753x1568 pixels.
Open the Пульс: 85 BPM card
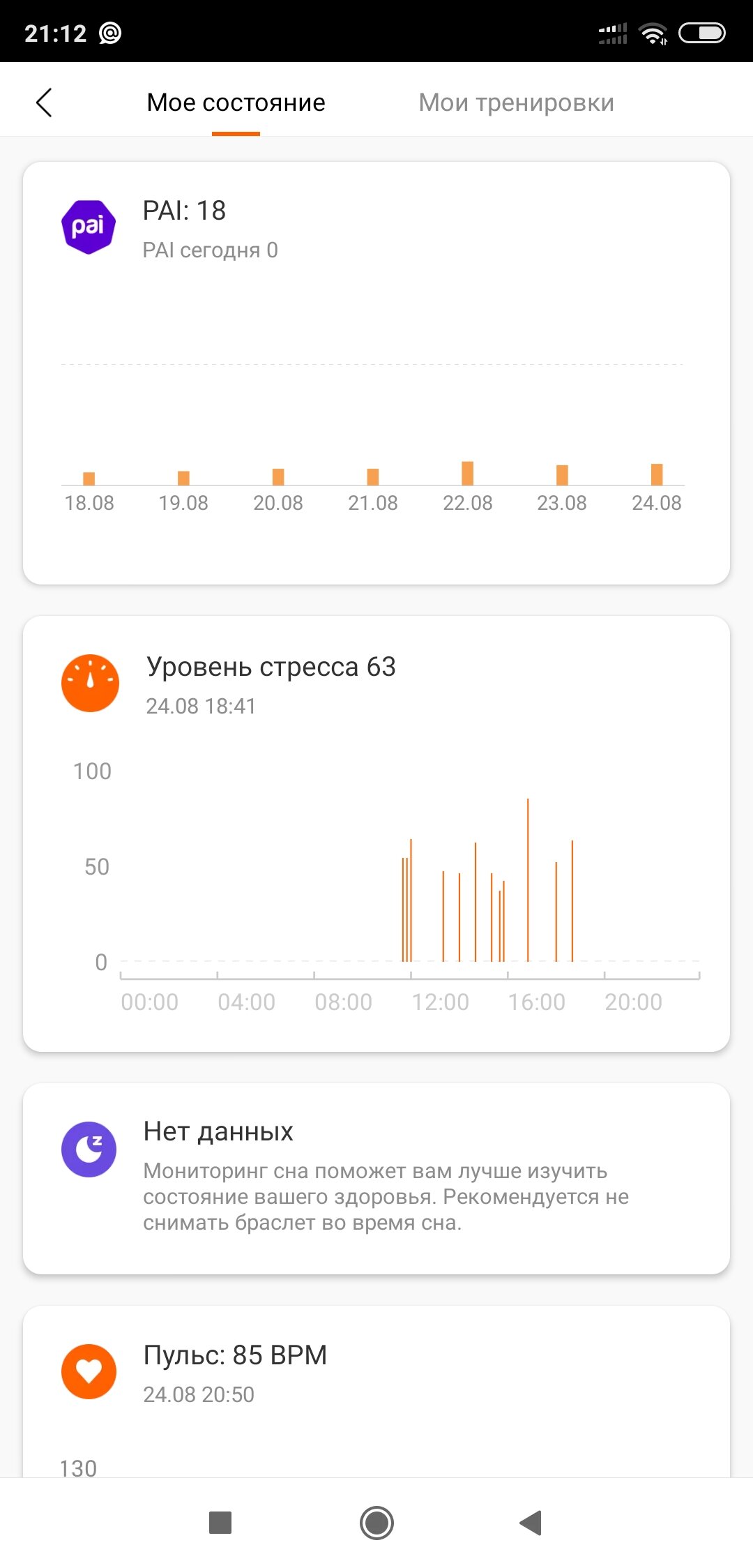tap(376, 1392)
